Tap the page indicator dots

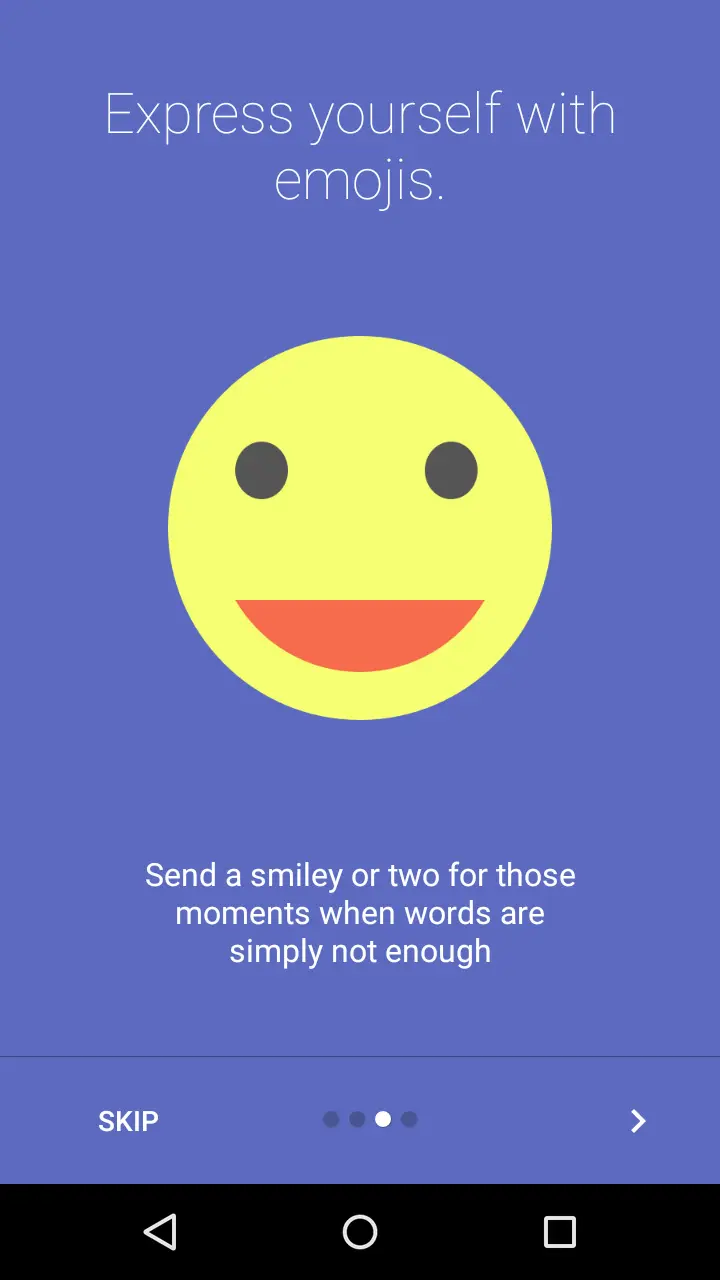[370, 1119]
